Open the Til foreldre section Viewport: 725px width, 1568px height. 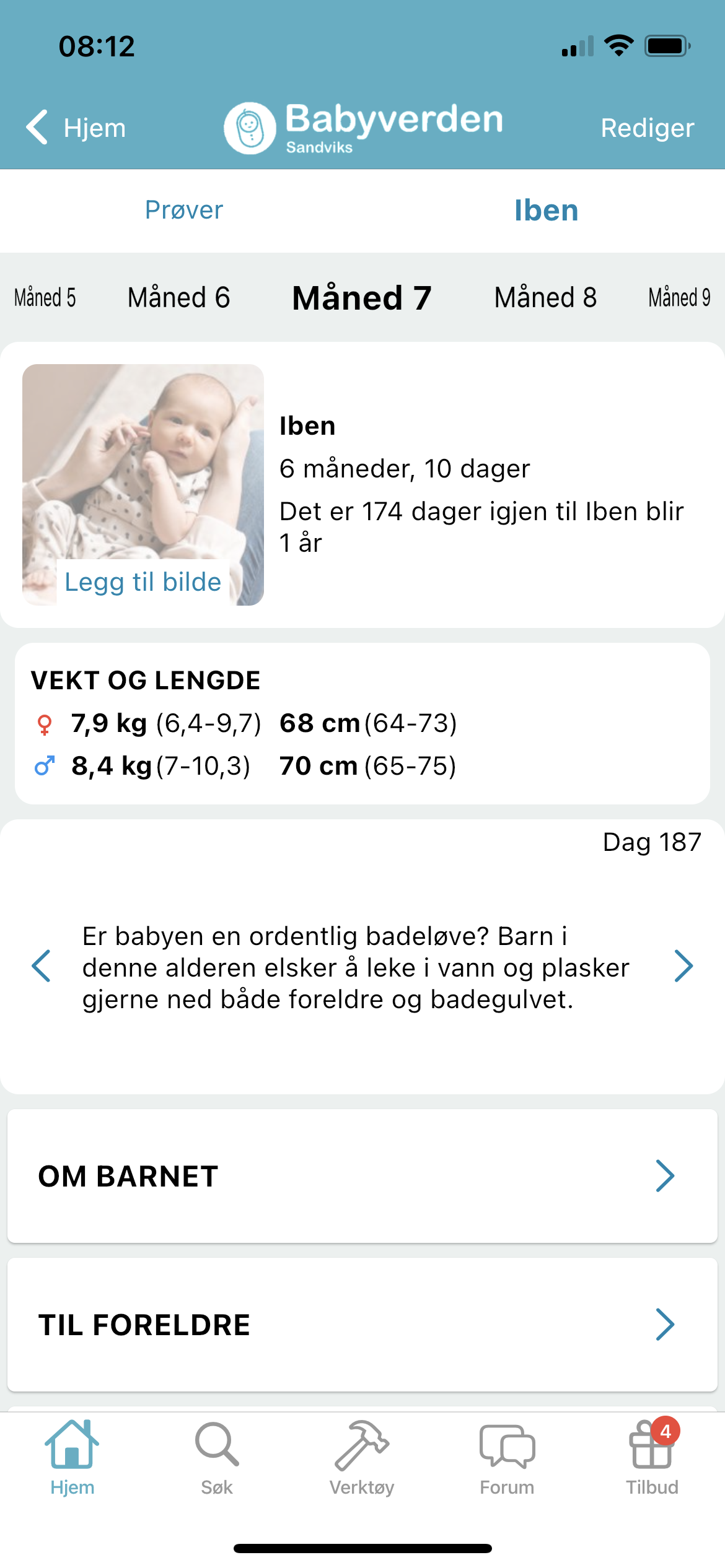pos(362,1325)
